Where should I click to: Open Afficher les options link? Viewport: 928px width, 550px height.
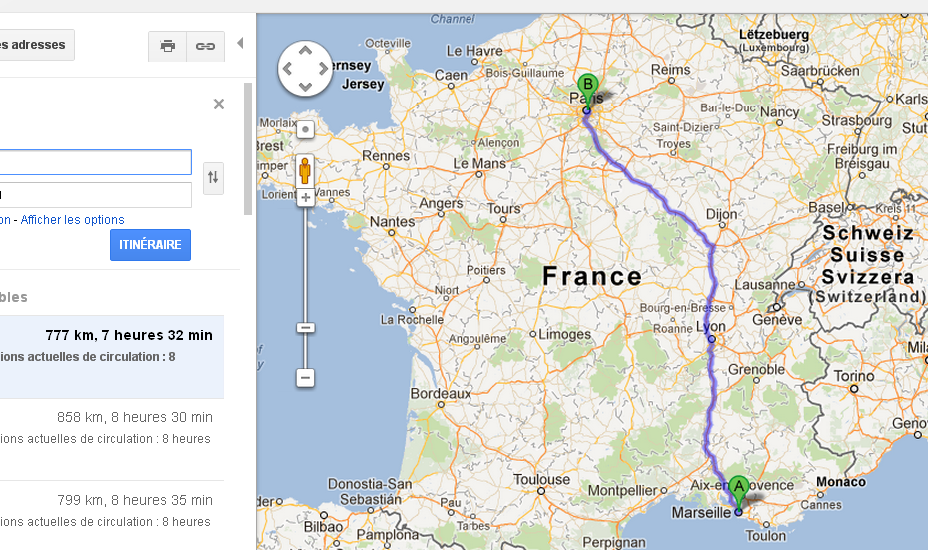point(72,220)
